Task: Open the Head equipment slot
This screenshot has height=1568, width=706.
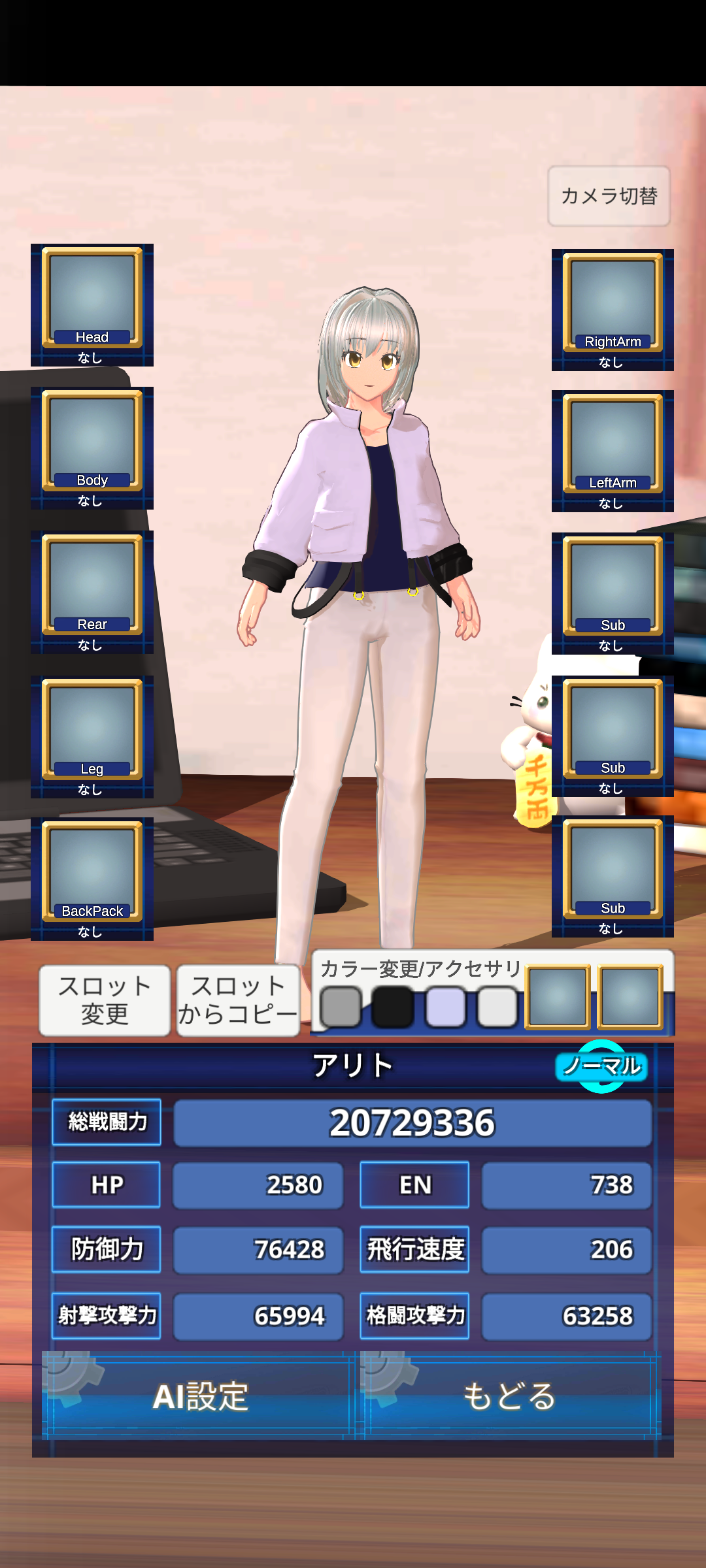Action: (x=92, y=305)
